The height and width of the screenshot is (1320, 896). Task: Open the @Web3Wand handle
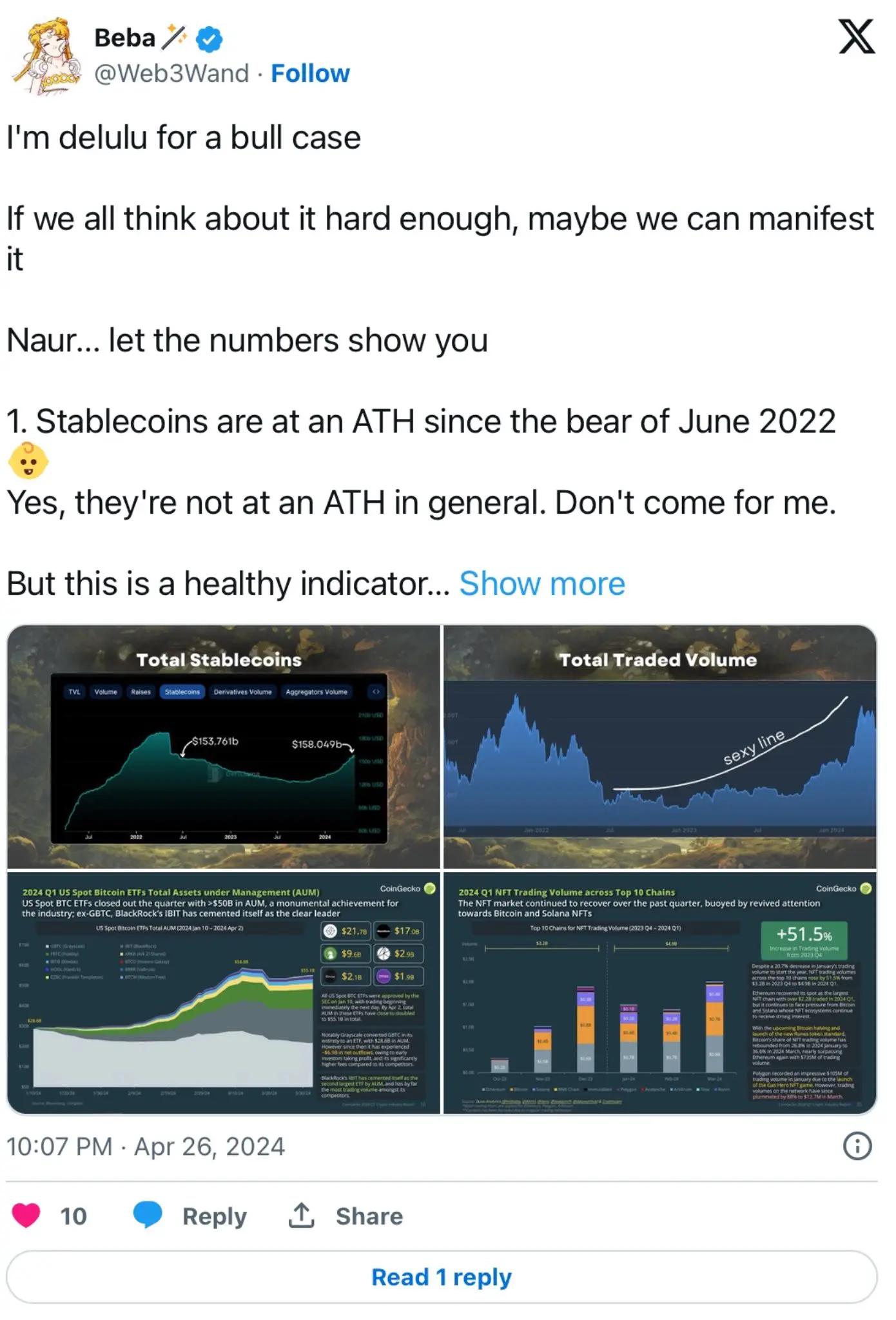[x=171, y=73]
